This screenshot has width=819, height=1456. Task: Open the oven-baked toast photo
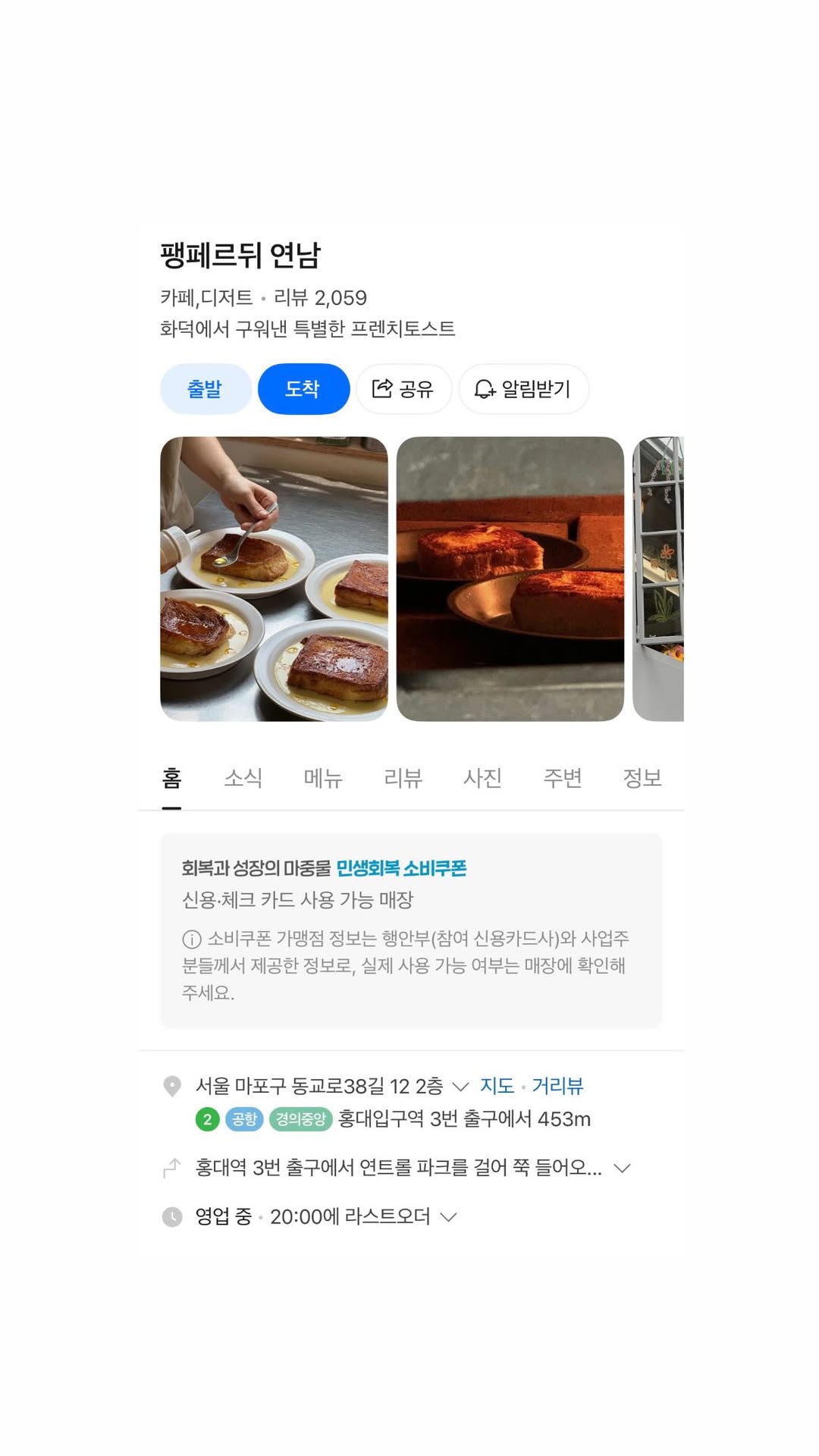510,579
